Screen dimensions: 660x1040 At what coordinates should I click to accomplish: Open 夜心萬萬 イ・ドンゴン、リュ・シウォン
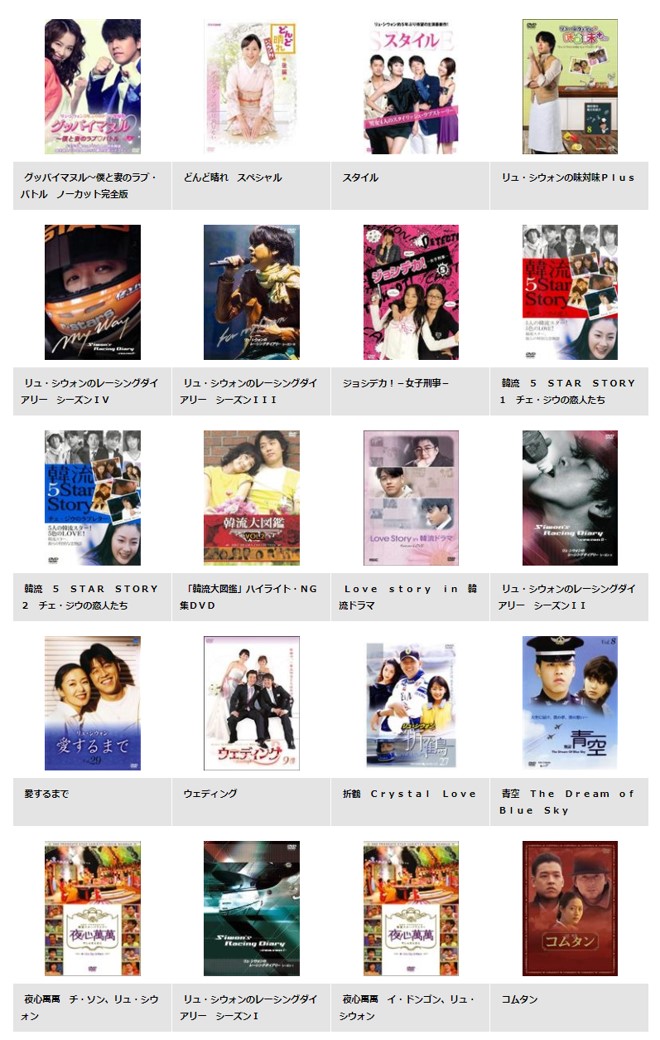pos(410,908)
